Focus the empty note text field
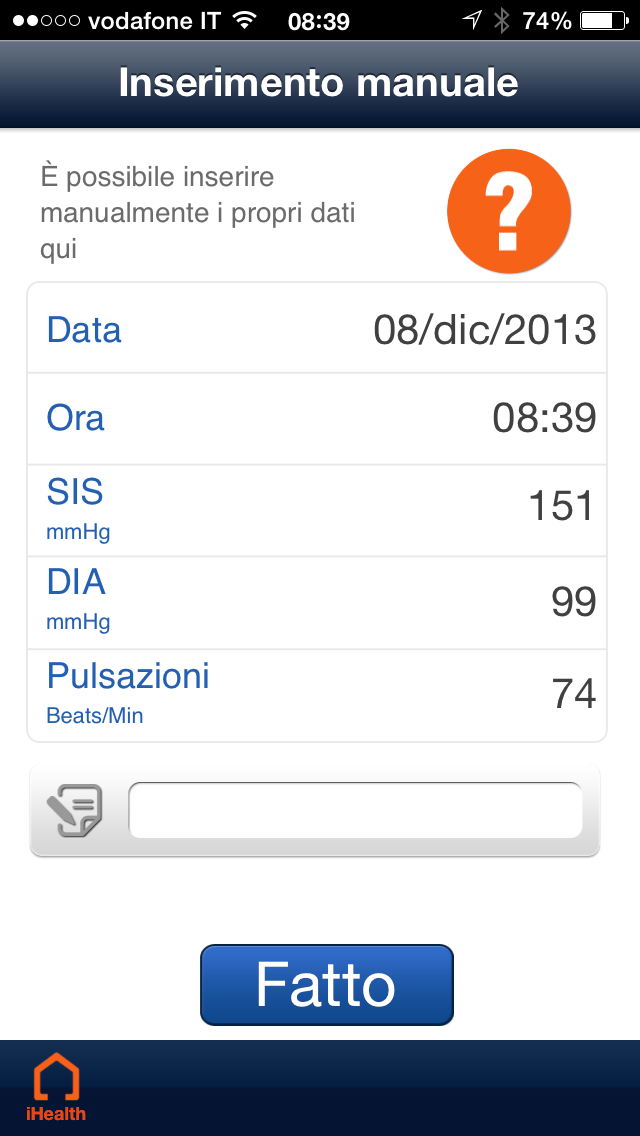The height and width of the screenshot is (1136, 640). (355, 810)
